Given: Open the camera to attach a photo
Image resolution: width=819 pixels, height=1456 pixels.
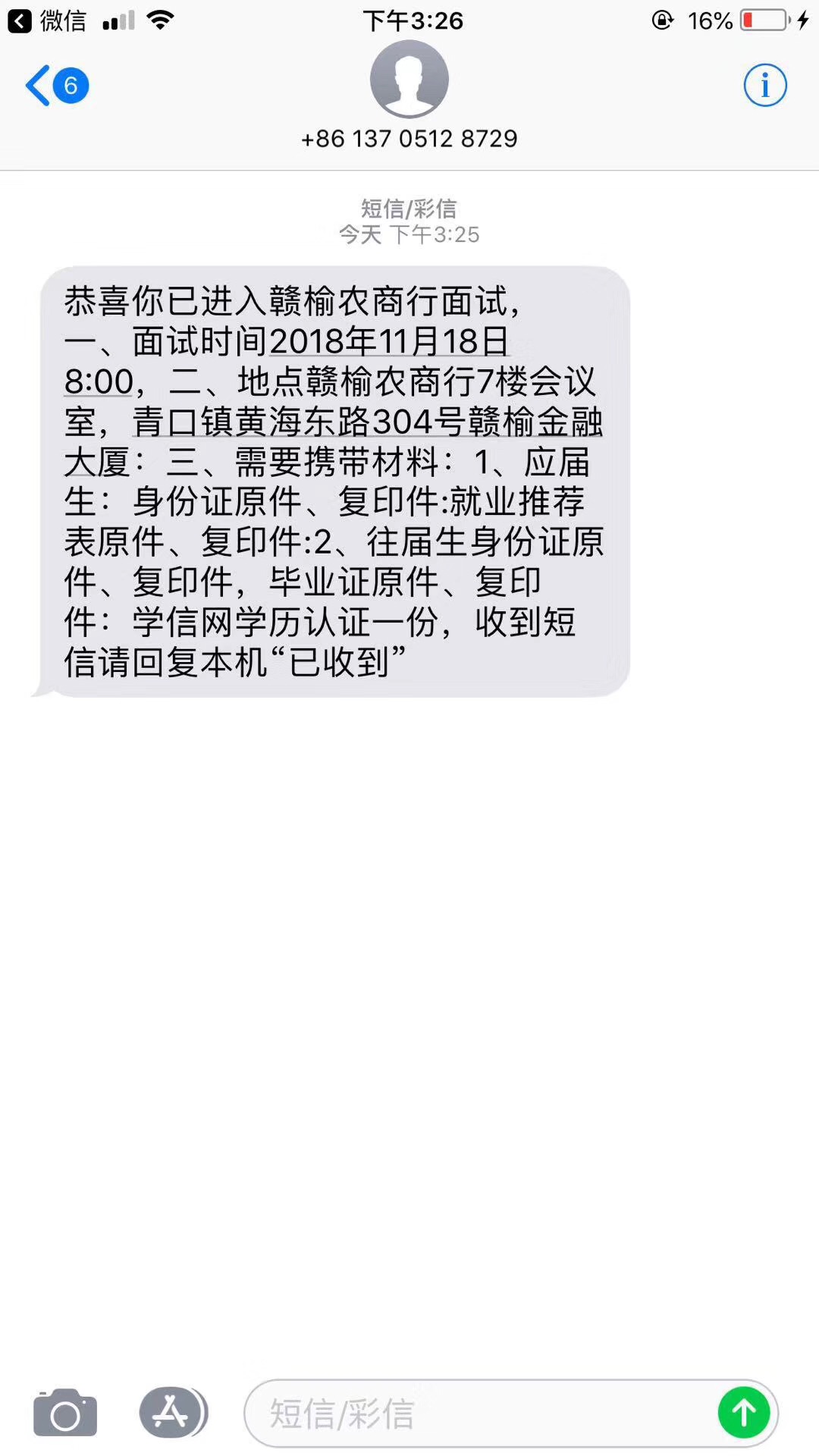Looking at the screenshot, I should click(65, 1413).
